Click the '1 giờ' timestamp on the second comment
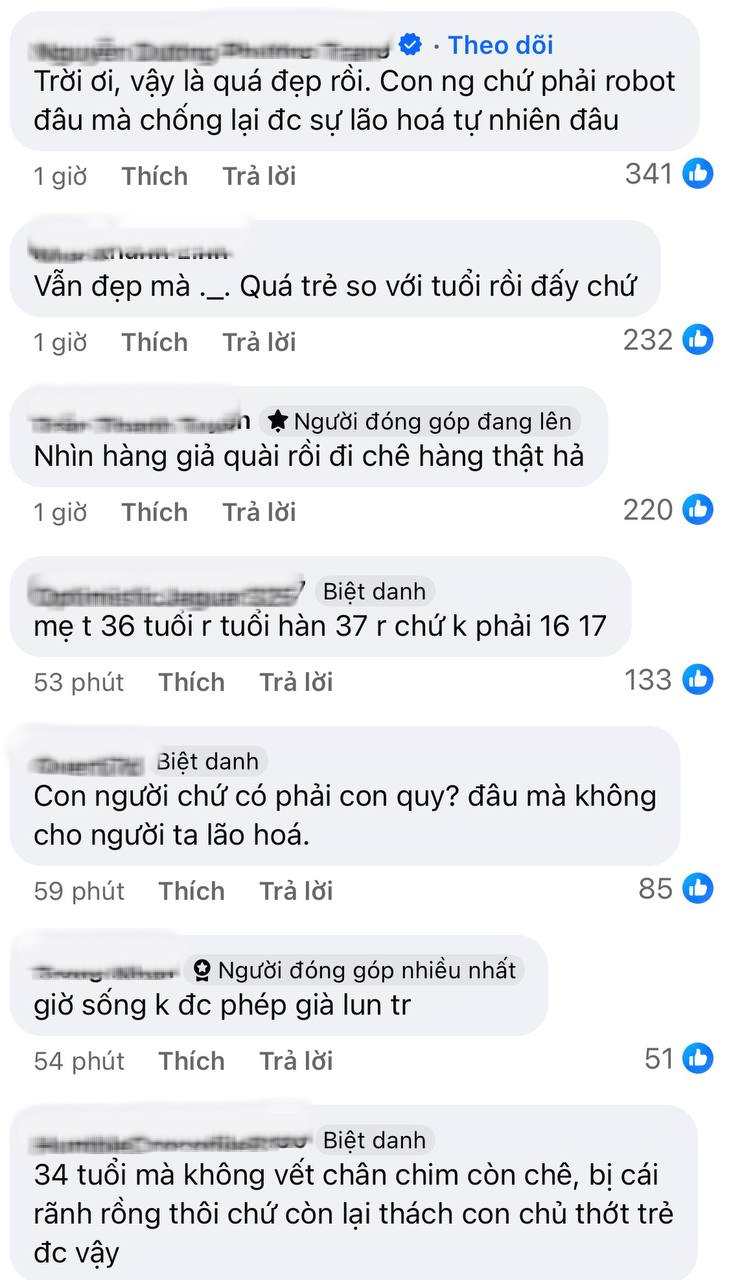729x1280 pixels. (60, 341)
